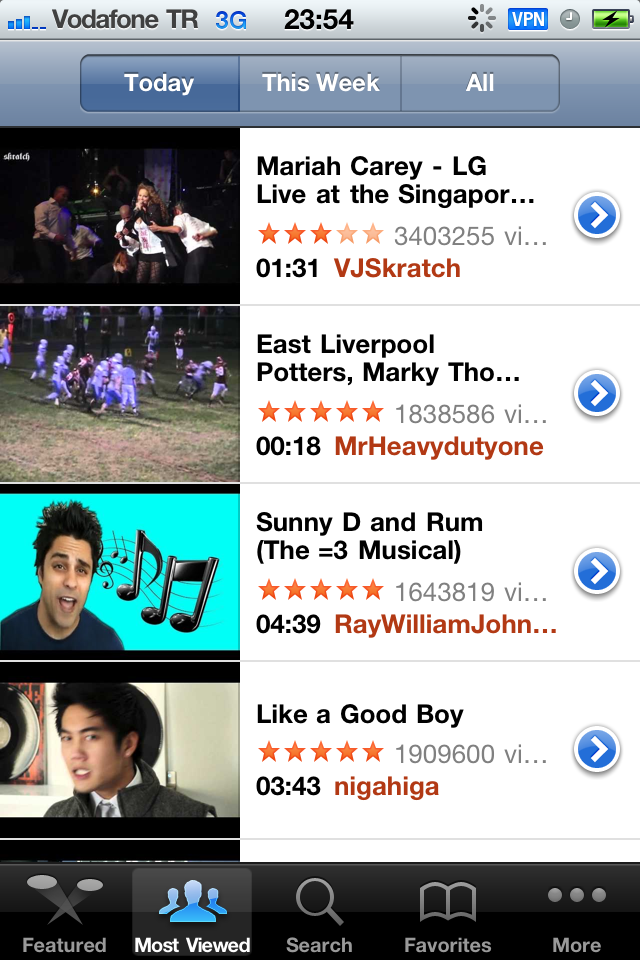Image resolution: width=640 pixels, height=960 pixels.
Task: Open details arrow for Like a Good Boy
Action: point(597,750)
